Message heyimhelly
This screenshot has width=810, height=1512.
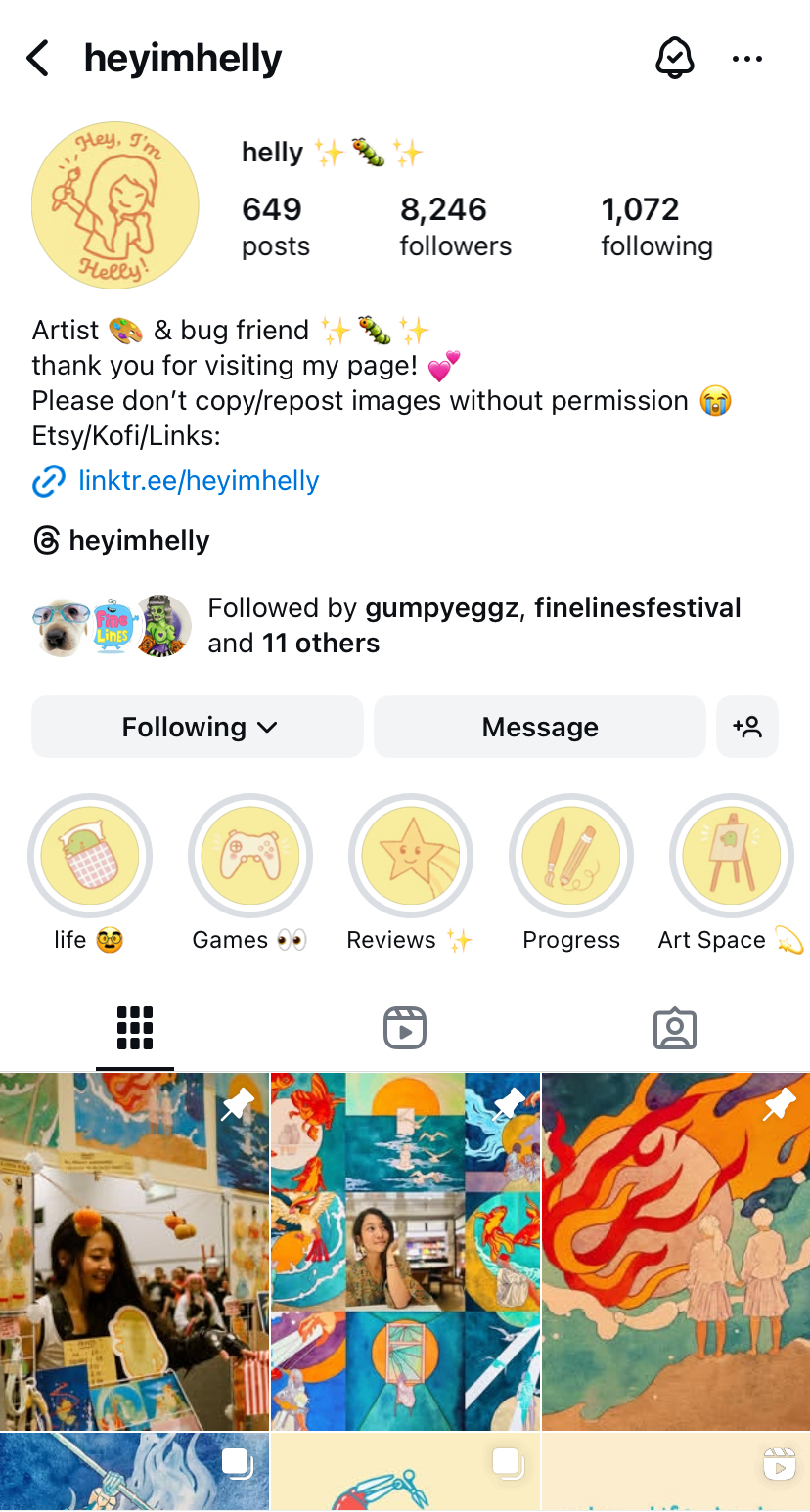tap(539, 727)
